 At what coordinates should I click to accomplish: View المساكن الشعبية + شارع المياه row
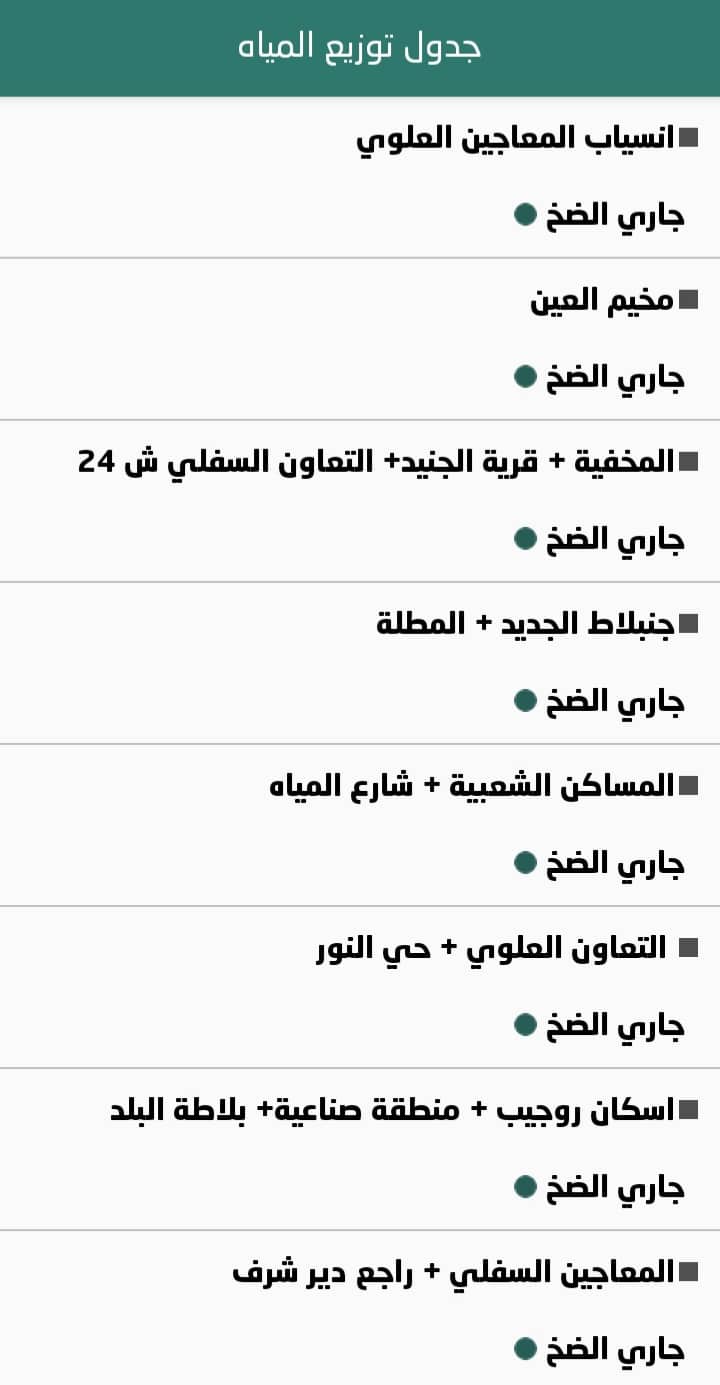tap(472, 786)
